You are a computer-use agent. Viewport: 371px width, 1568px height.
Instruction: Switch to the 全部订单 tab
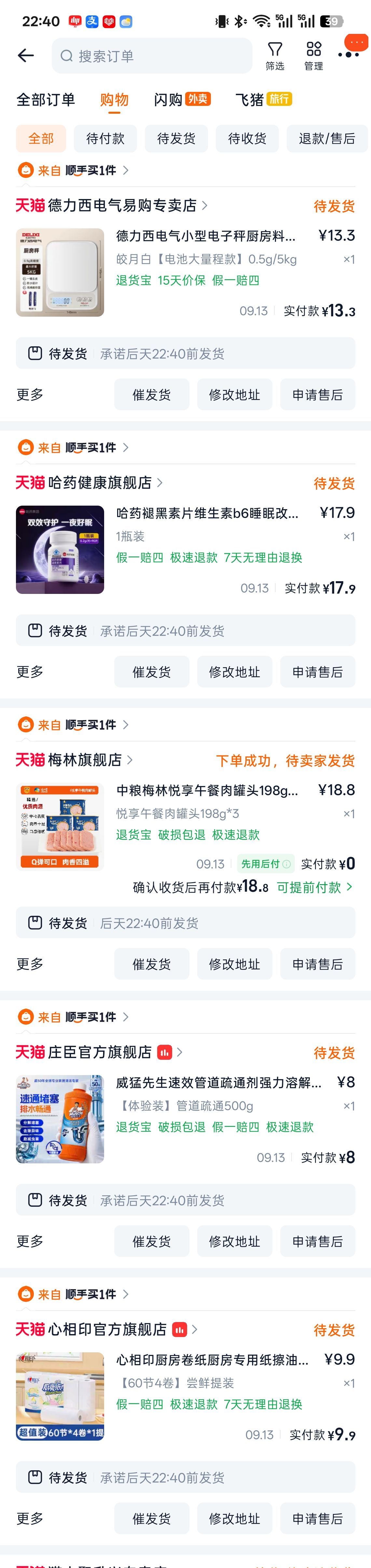pyautogui.click(x=46, y=100)
